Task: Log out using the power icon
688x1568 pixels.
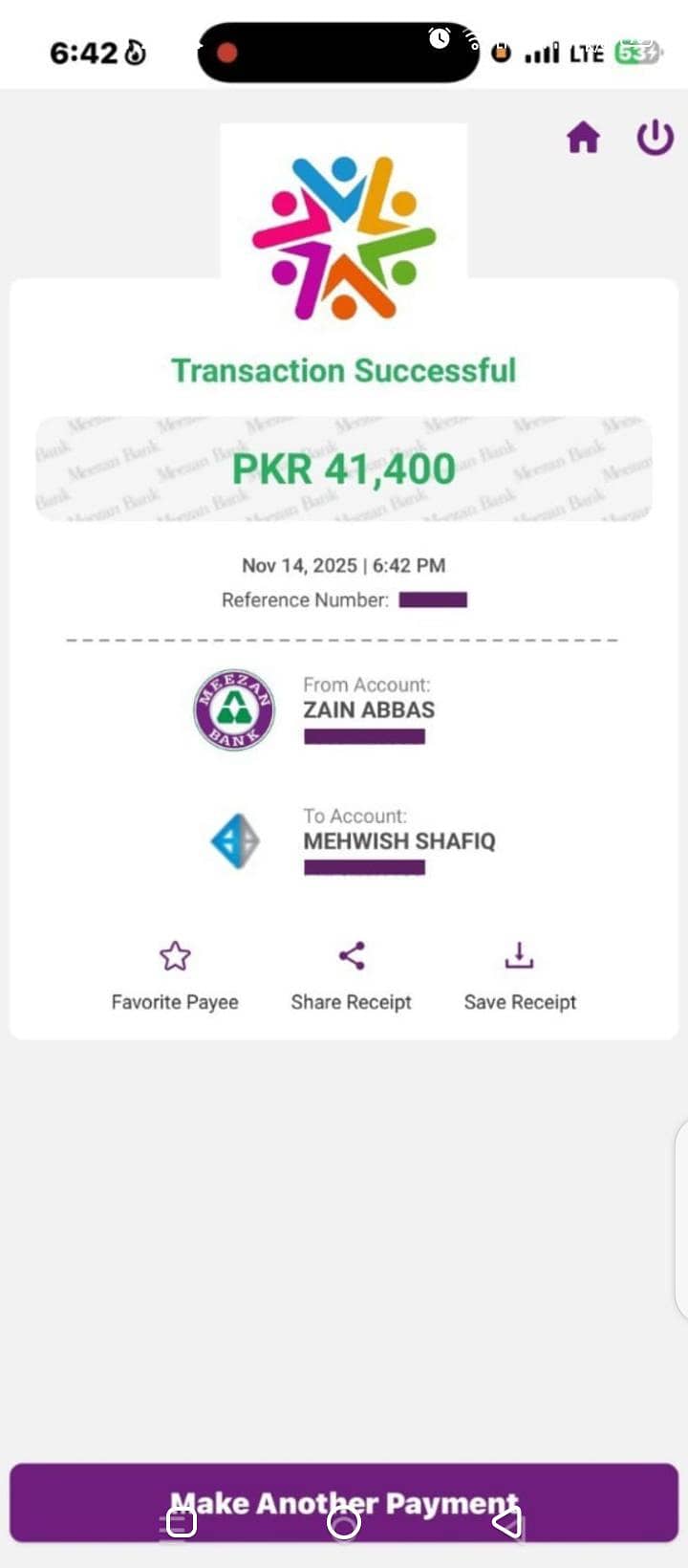Action: 656,138
